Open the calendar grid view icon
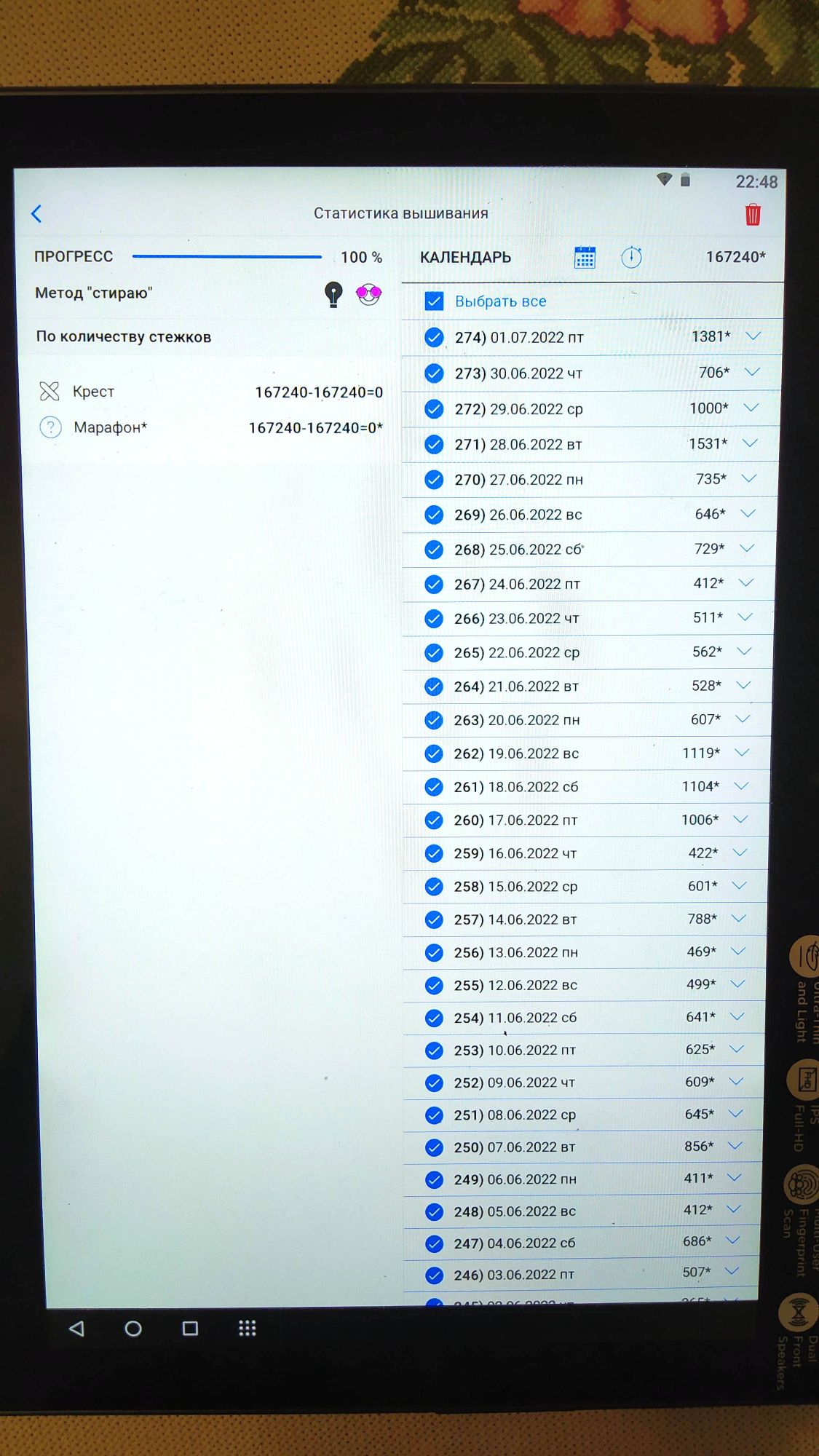This screenshot has width=819, height=1456. 585,258
